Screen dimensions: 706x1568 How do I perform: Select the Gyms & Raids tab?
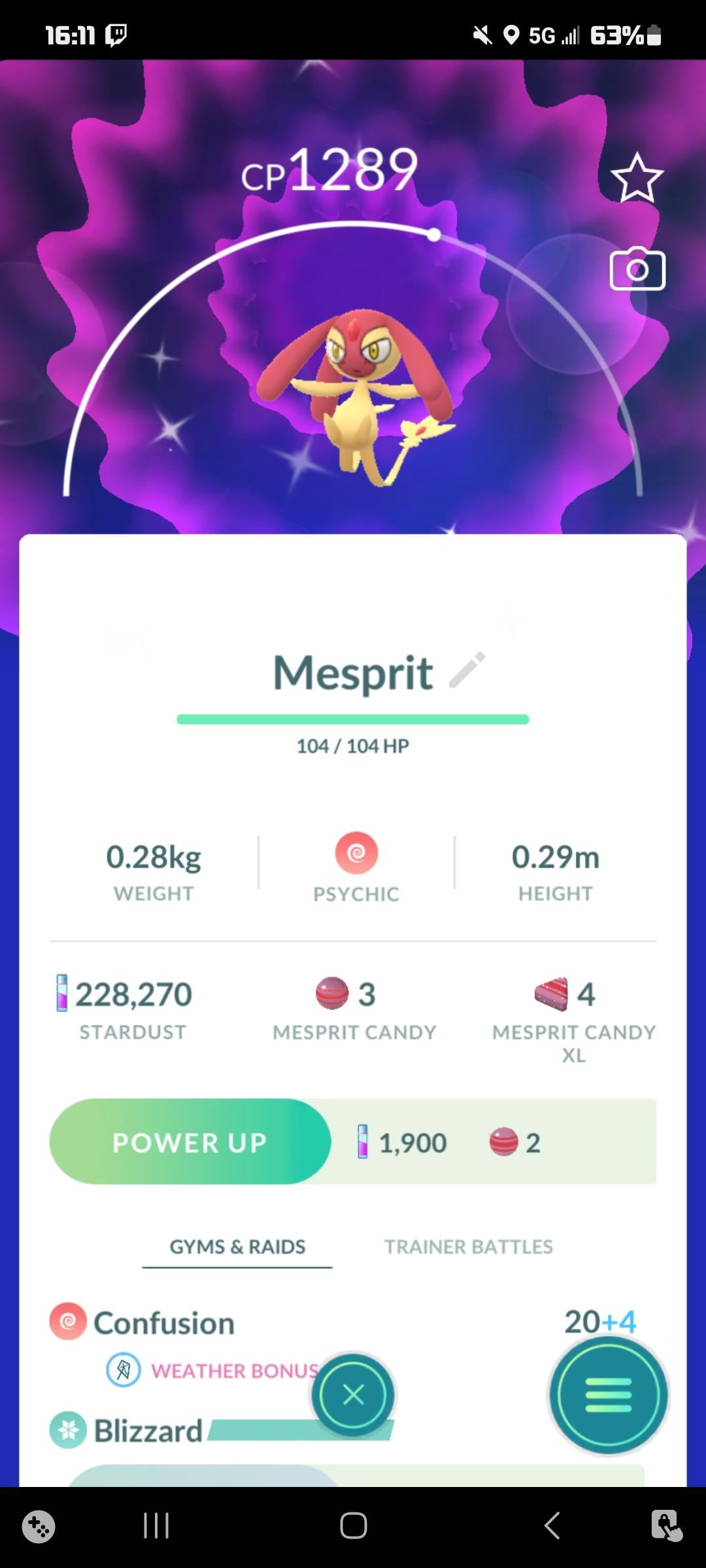pyautogui.click(x=237, y=1247)
